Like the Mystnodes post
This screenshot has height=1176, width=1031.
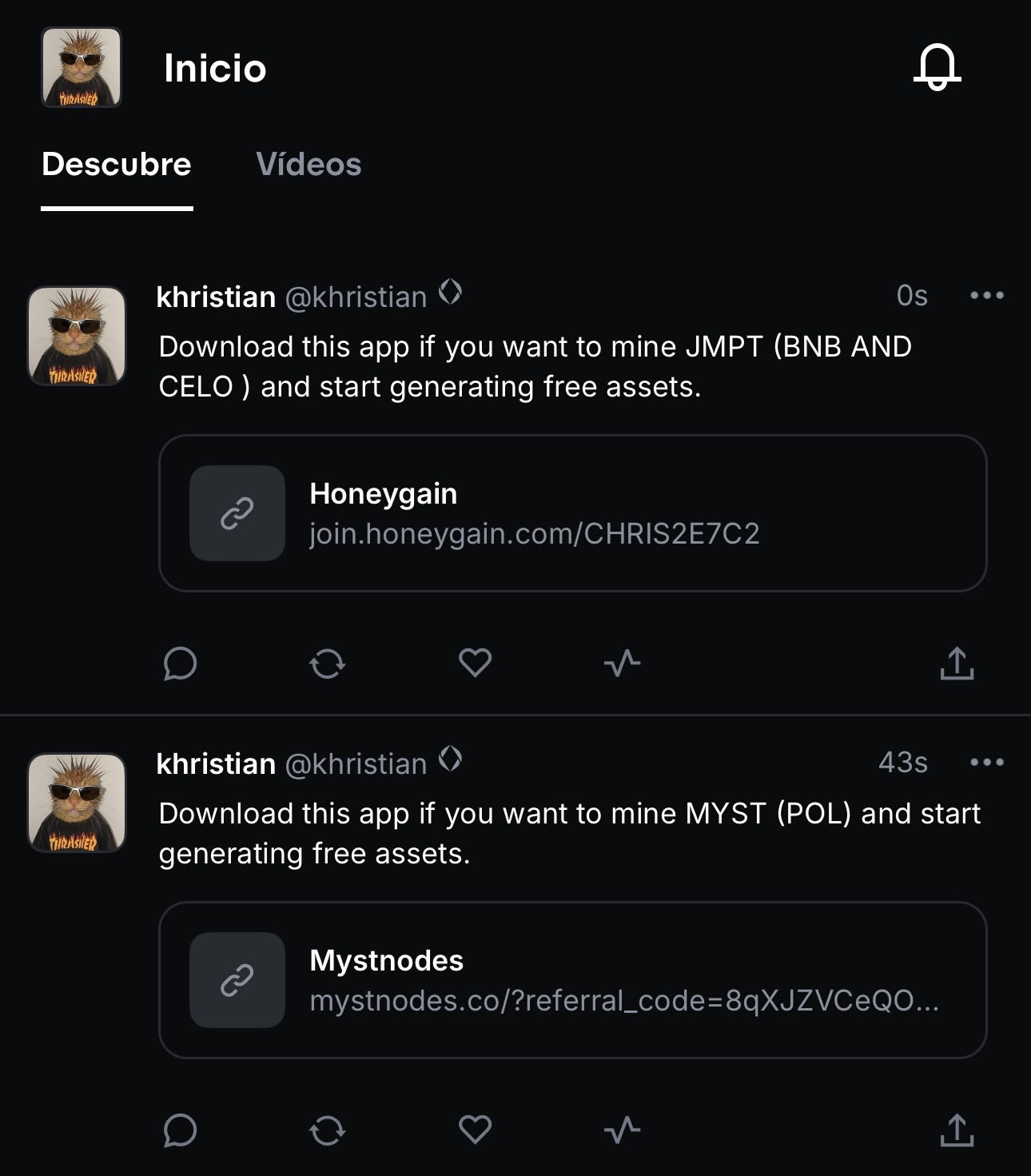pyautogui.click(x=475, y=1130)
